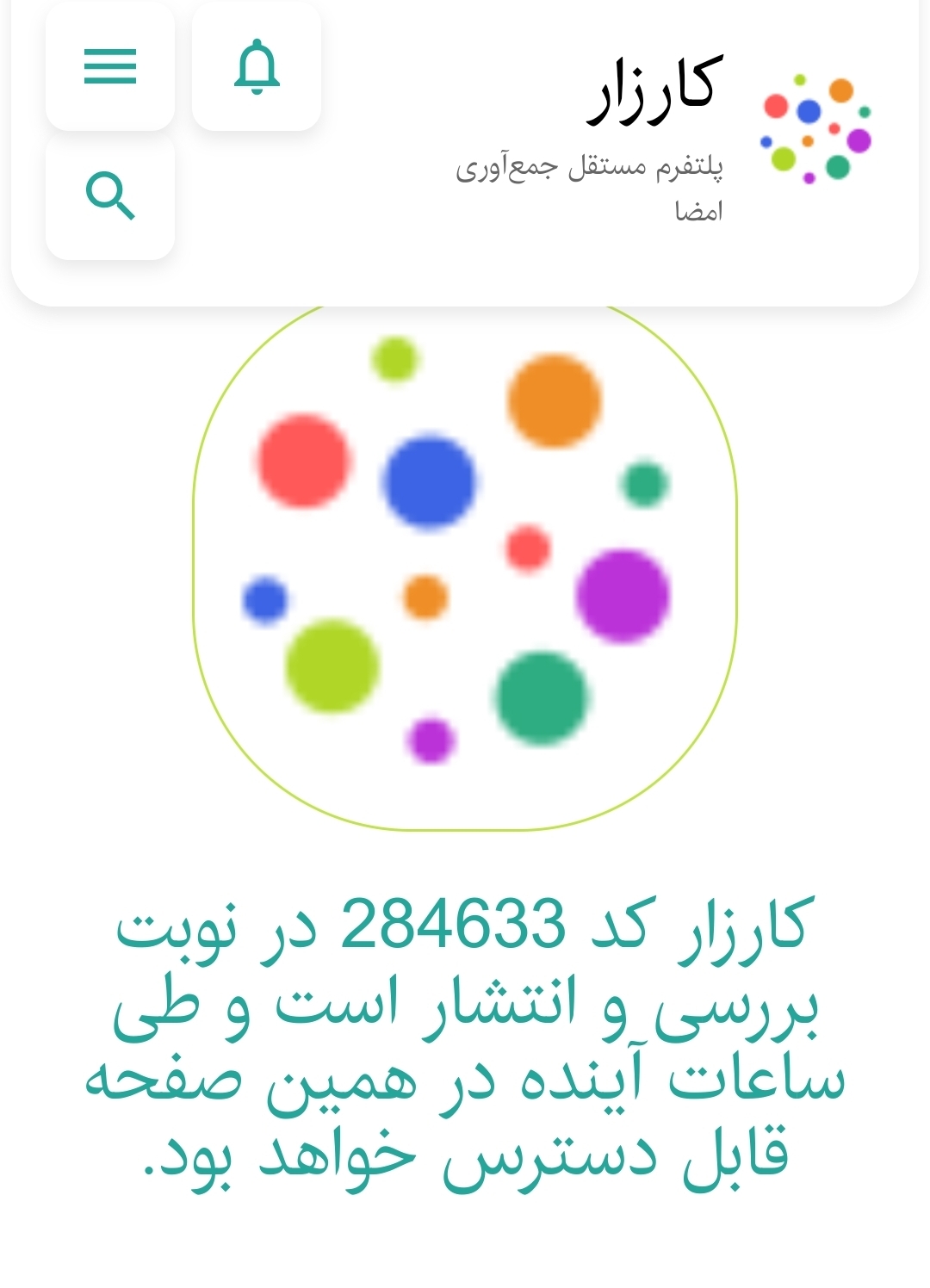Open the hamburger menu
Viewport: 930px width, 1288px height.
[x=110, y=66]
